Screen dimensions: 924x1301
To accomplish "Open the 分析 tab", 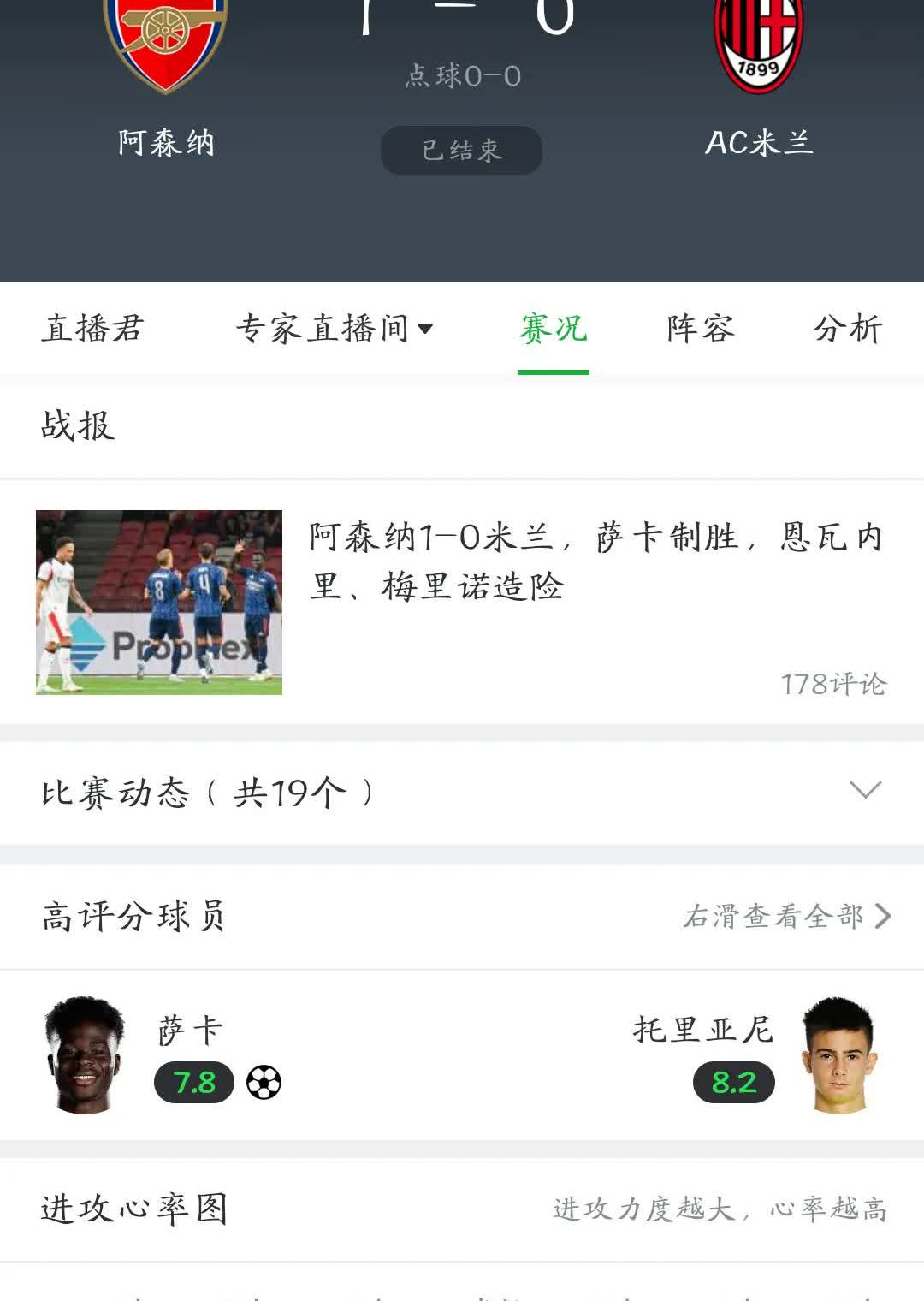I will pyautogui.click(x=847, y=329).
